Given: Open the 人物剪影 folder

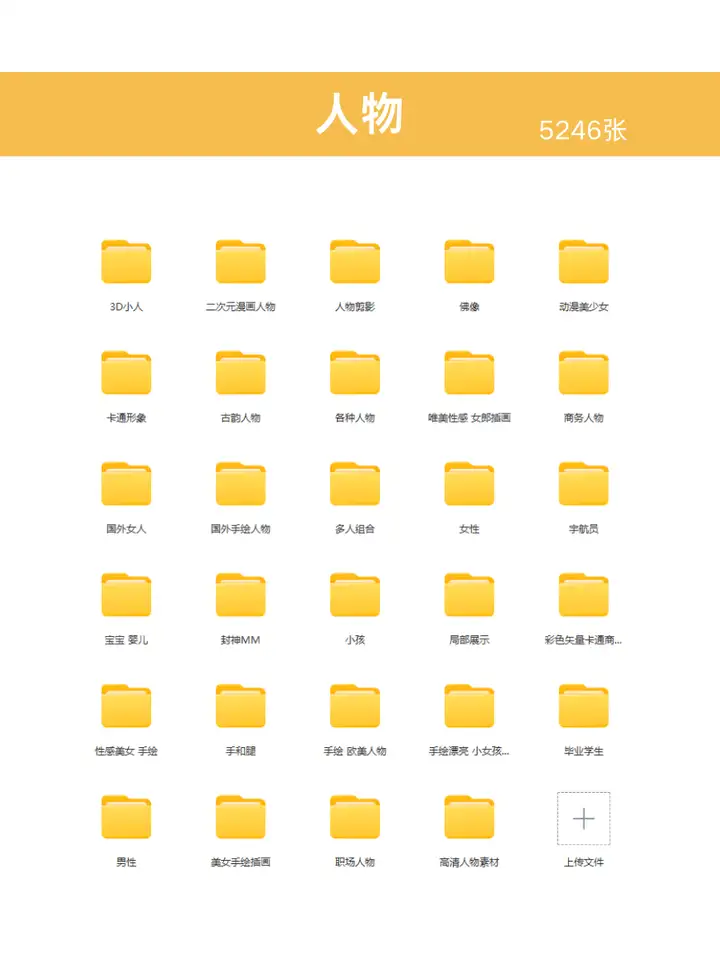Looking at the screenshot, I should coord(355,262).
